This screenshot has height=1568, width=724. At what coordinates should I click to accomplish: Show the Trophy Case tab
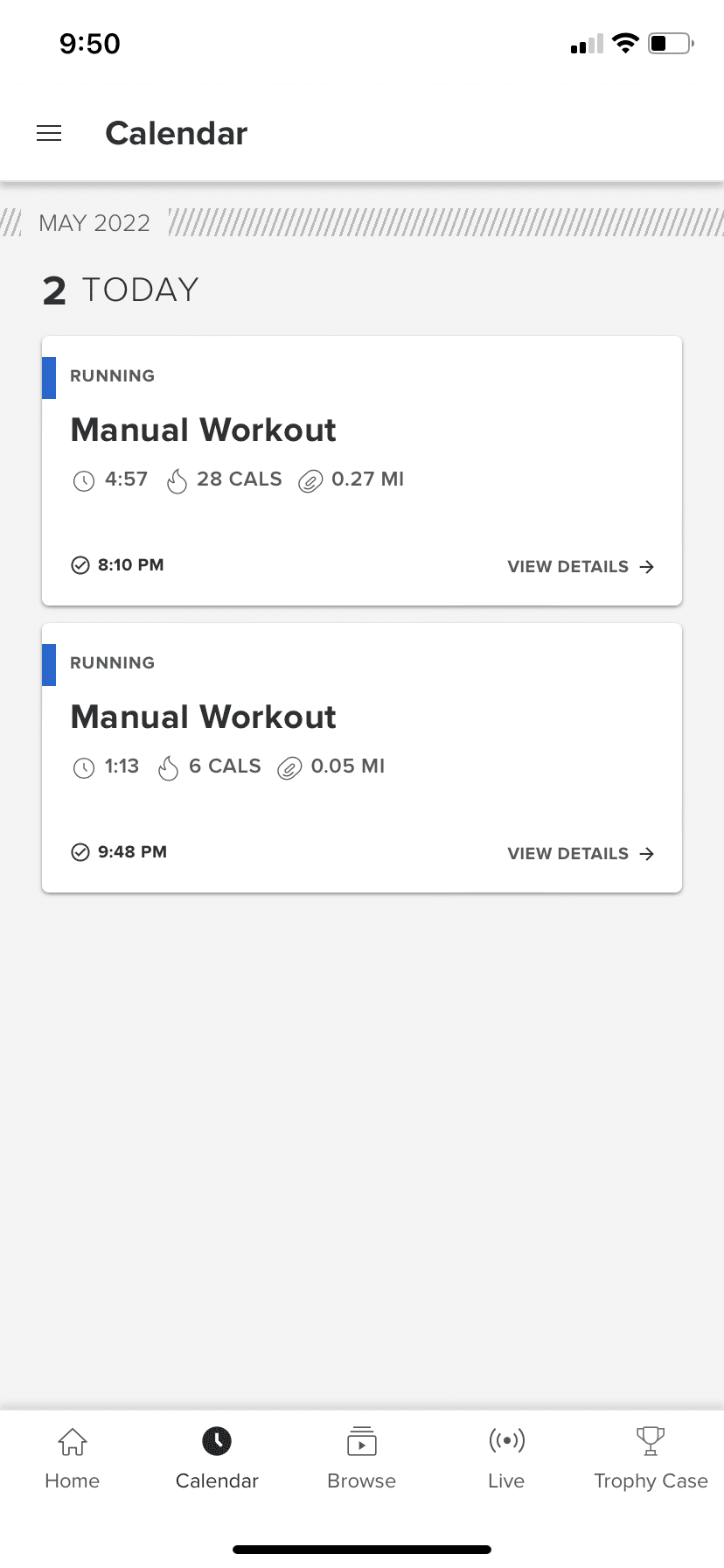651,1458
